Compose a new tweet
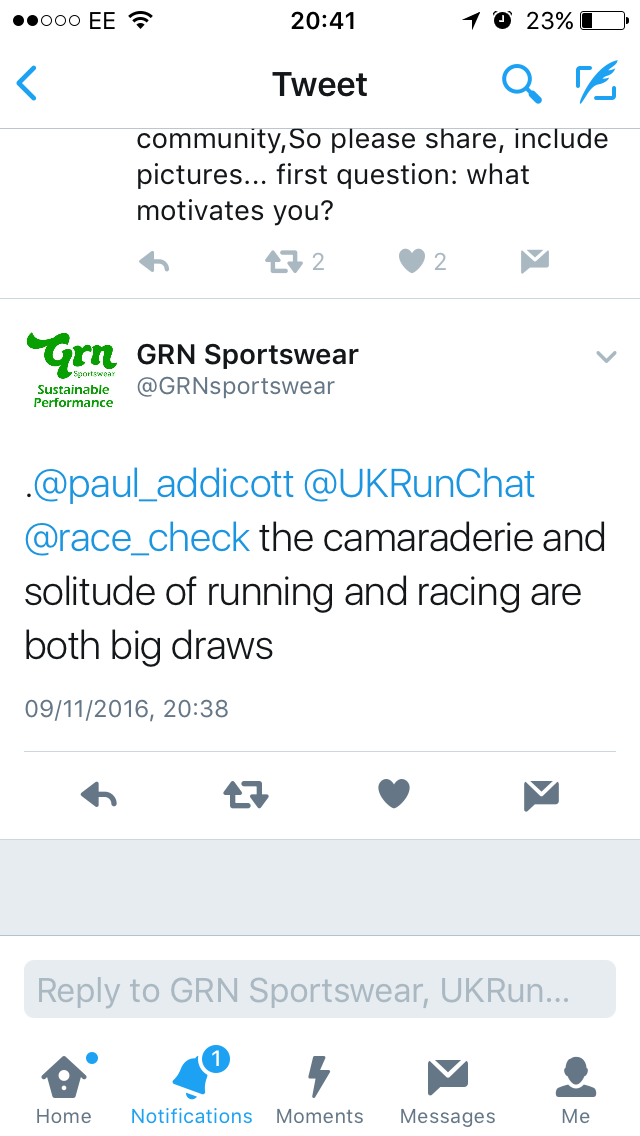 tap(596, 84)
